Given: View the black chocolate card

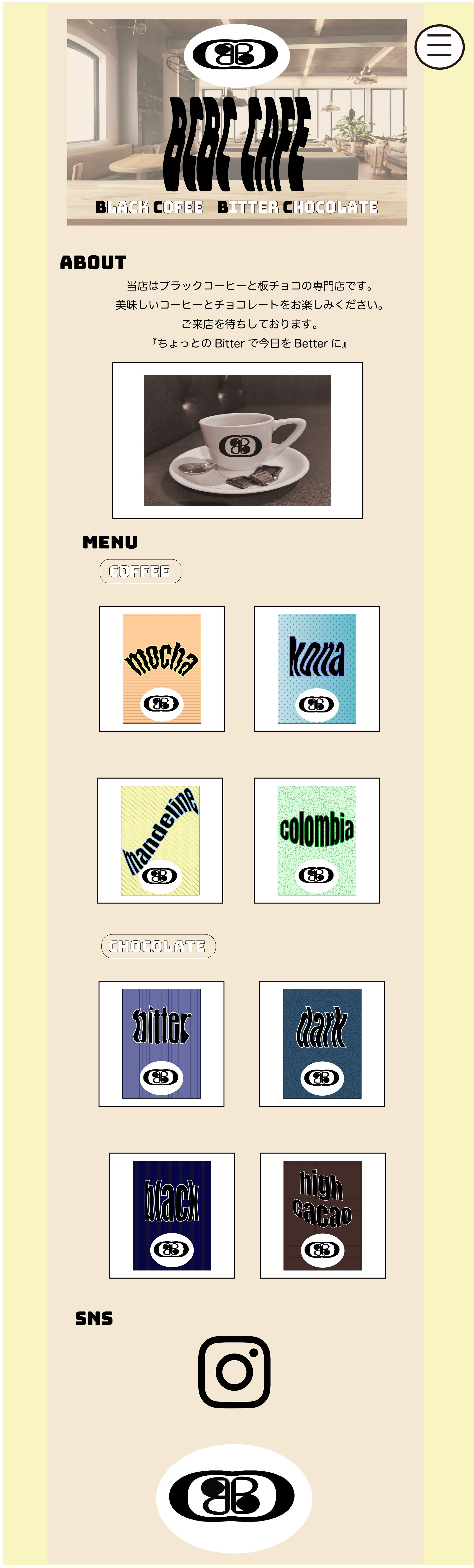Looking at the screenshot, I should point(172,1215).
